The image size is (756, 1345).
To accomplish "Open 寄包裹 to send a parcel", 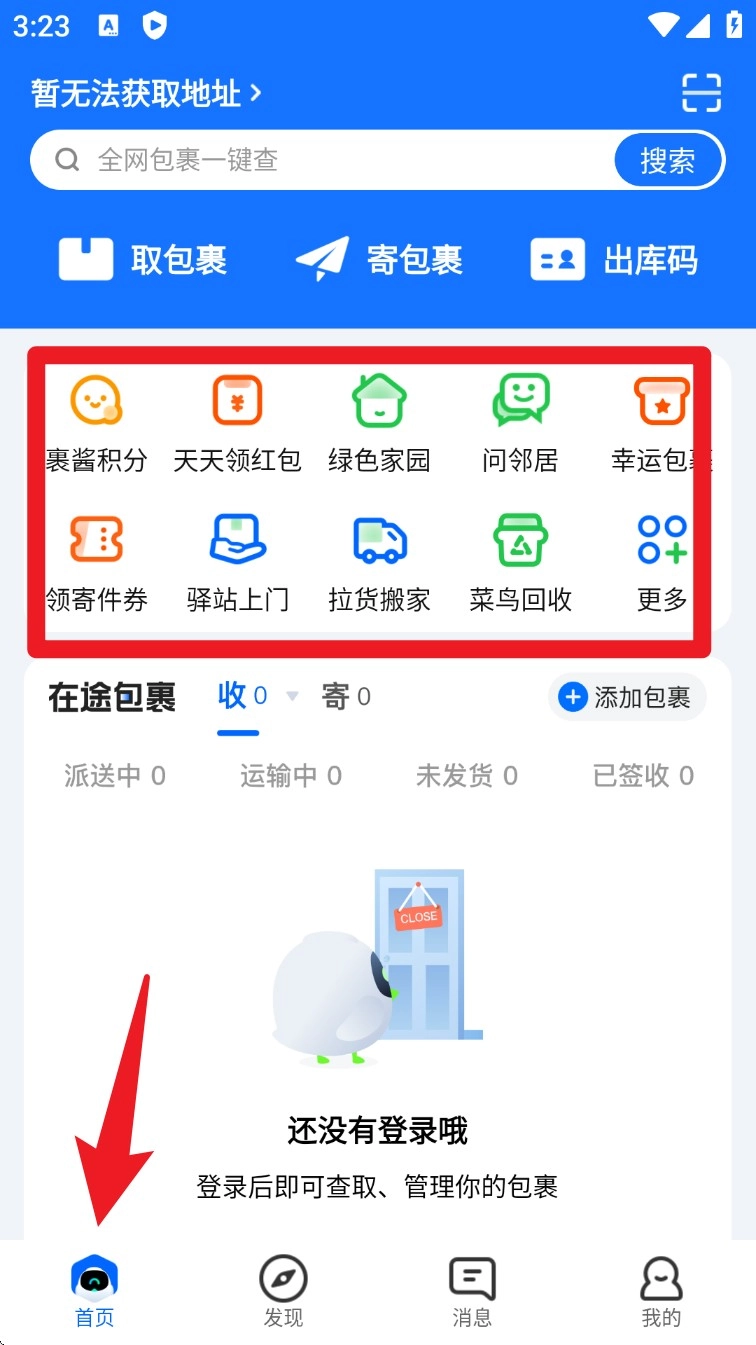I will pos(379,260).
